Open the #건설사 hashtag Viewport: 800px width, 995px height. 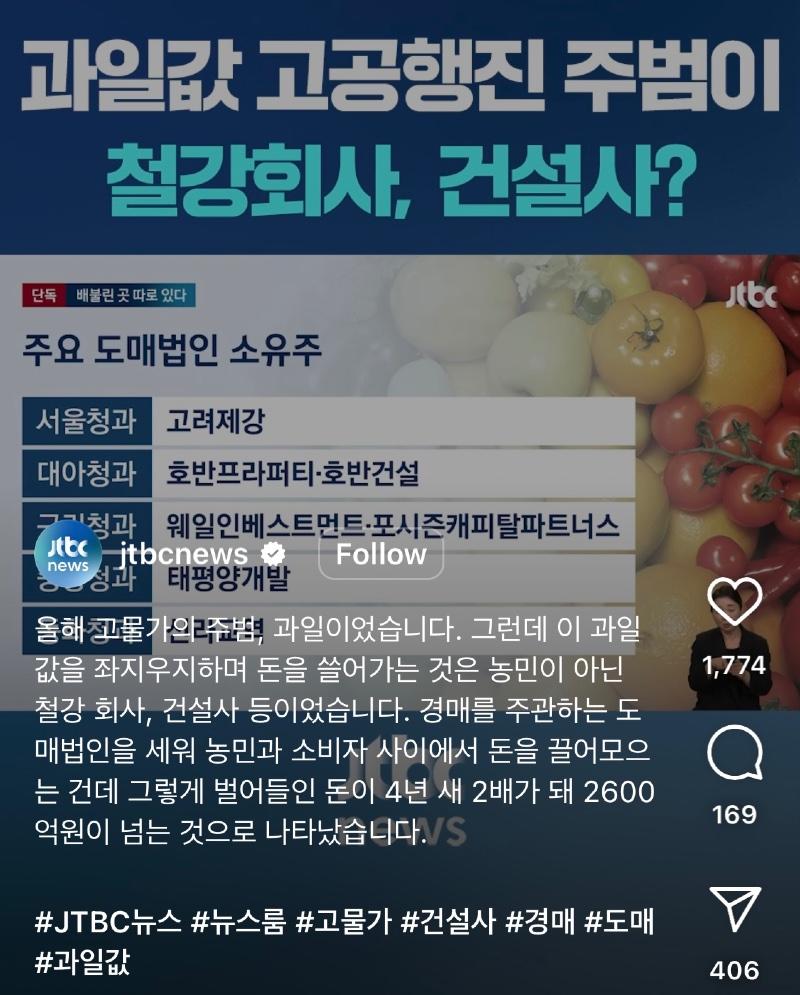click(x=448, y=922)
